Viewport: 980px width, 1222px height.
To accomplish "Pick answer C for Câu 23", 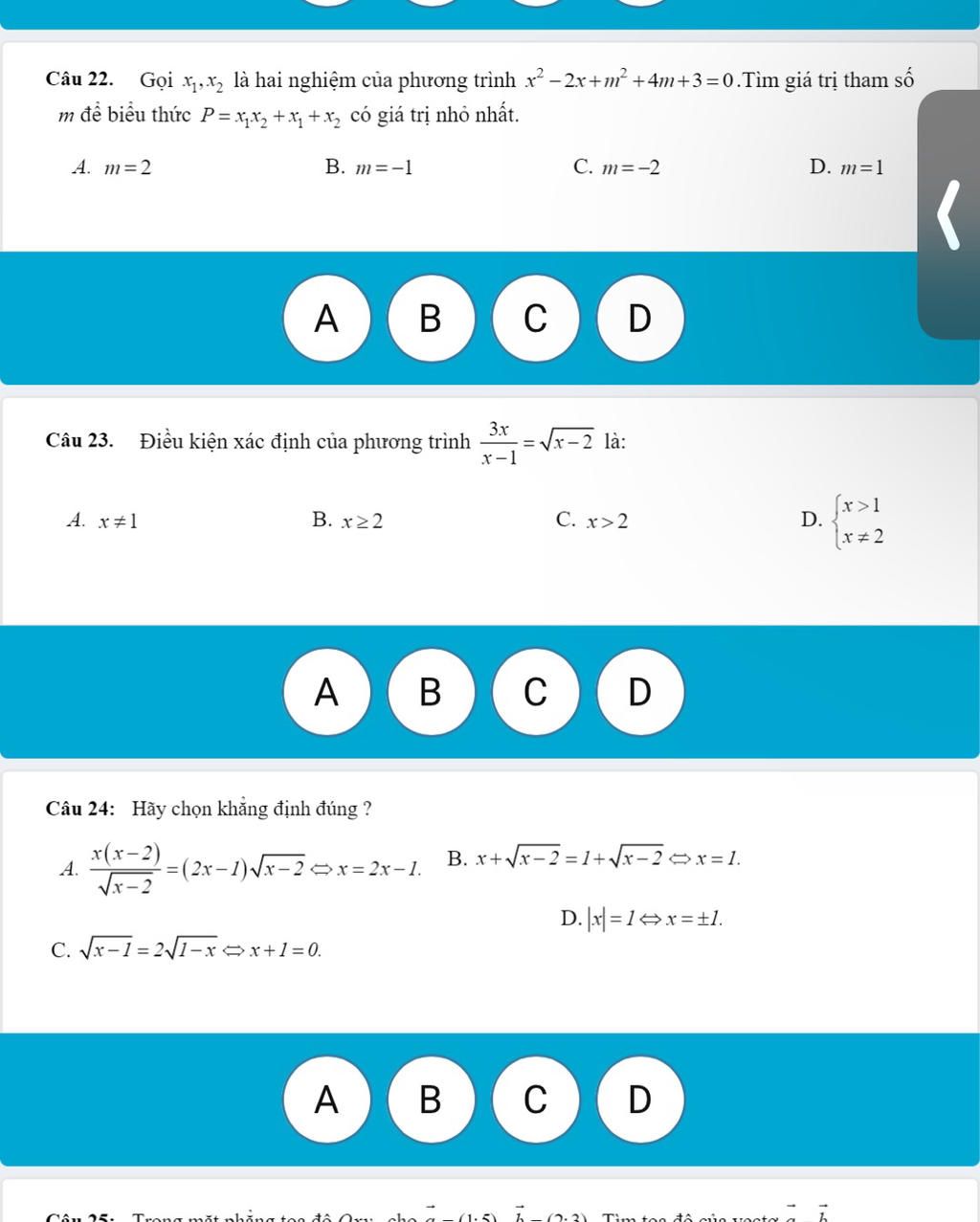I will [x=536, y=691].
